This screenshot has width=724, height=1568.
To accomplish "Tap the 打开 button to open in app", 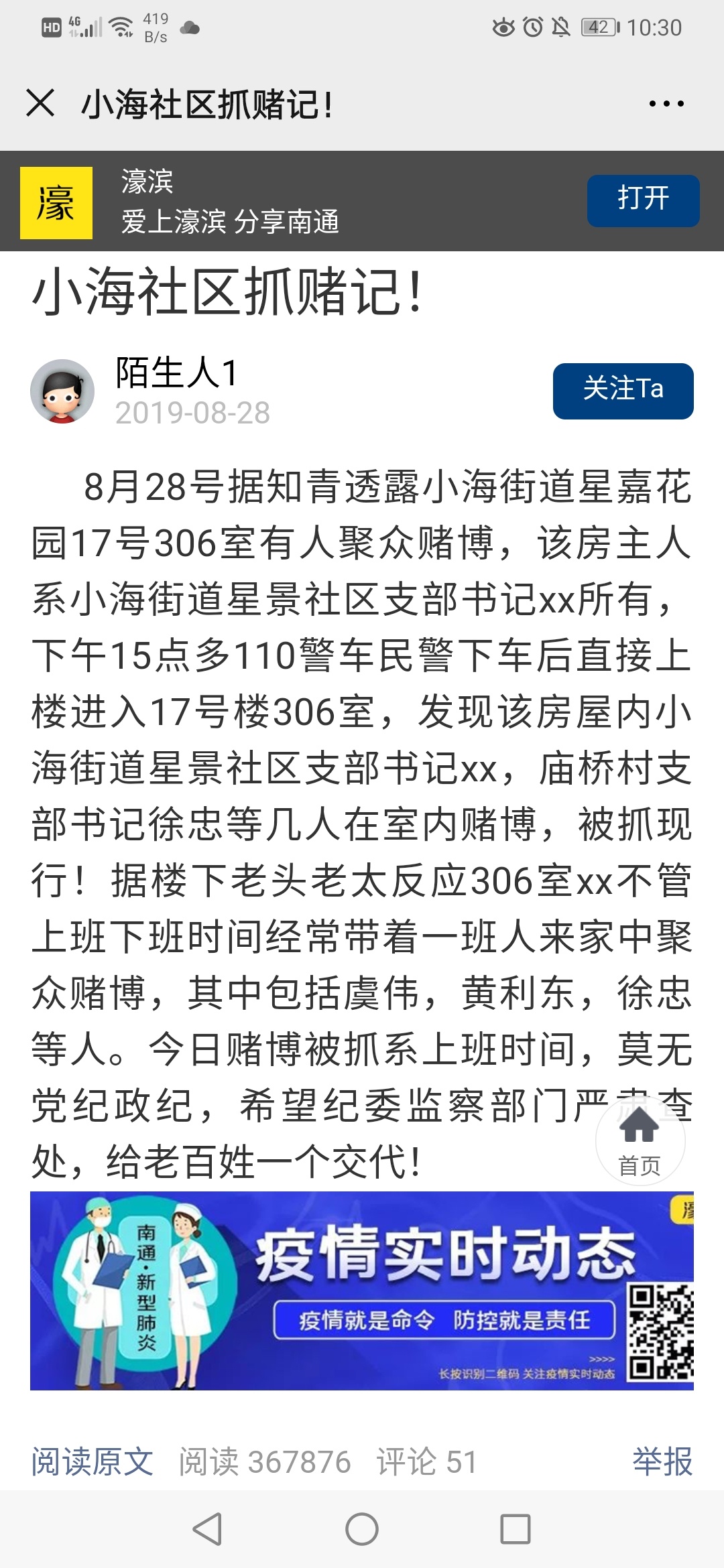I will point(643,200).
